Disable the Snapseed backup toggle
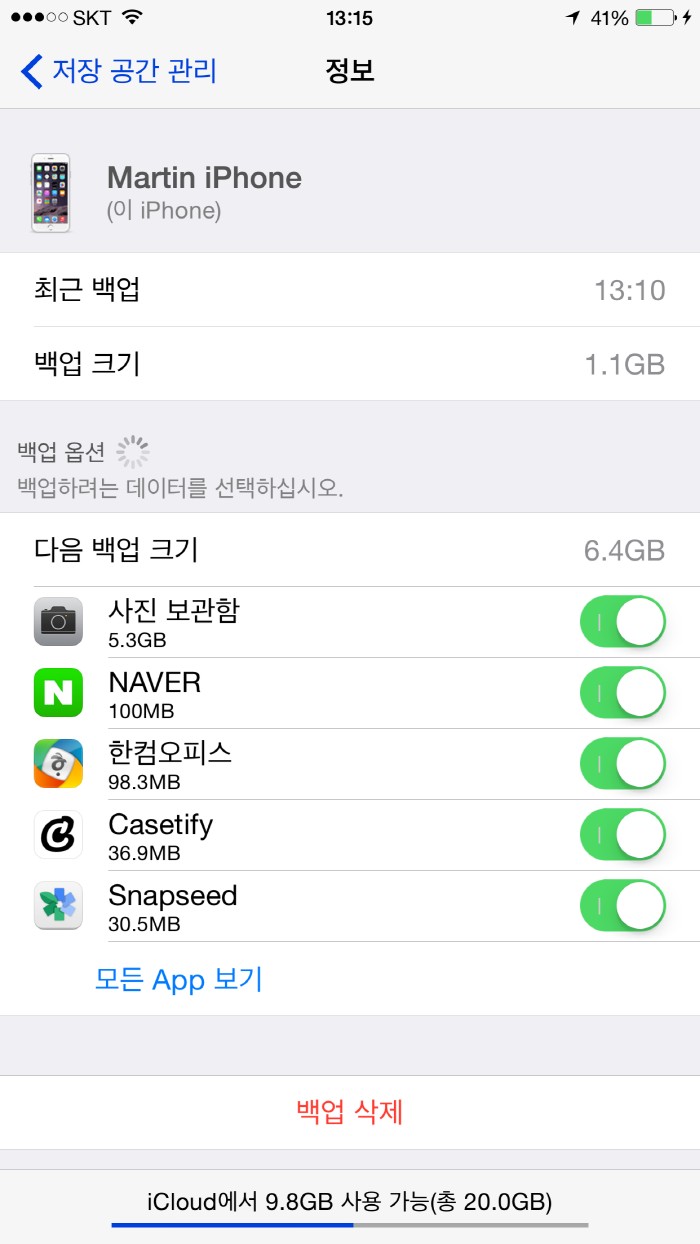This screenshot has height=1244, width=700. (623, 906)
